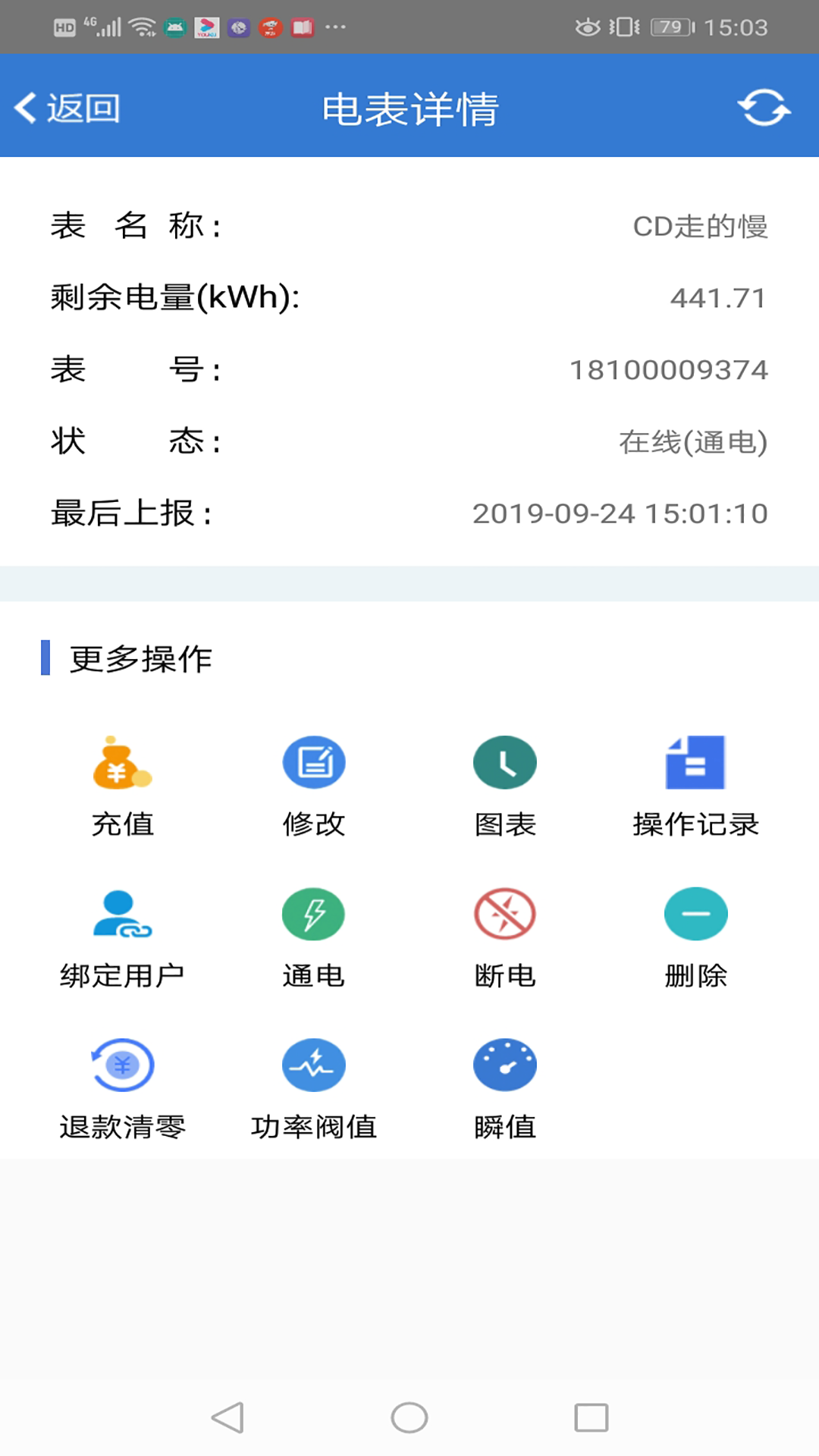Tap the 断电 power-off icon
Screen dimensions: 819x1456
coord(505,914)
